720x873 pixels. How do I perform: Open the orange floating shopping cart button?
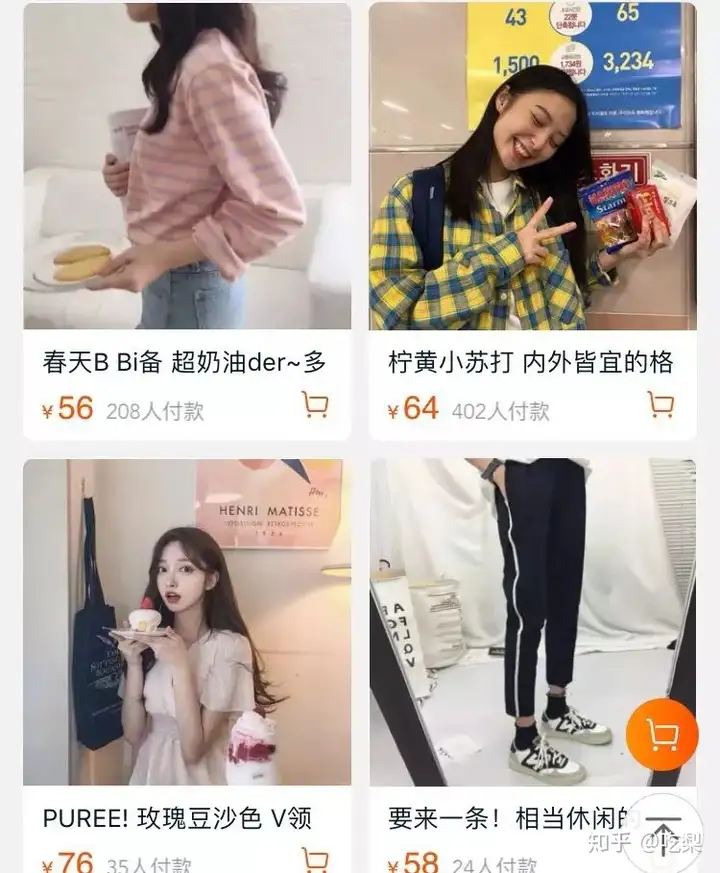click(x=661, y=735)
